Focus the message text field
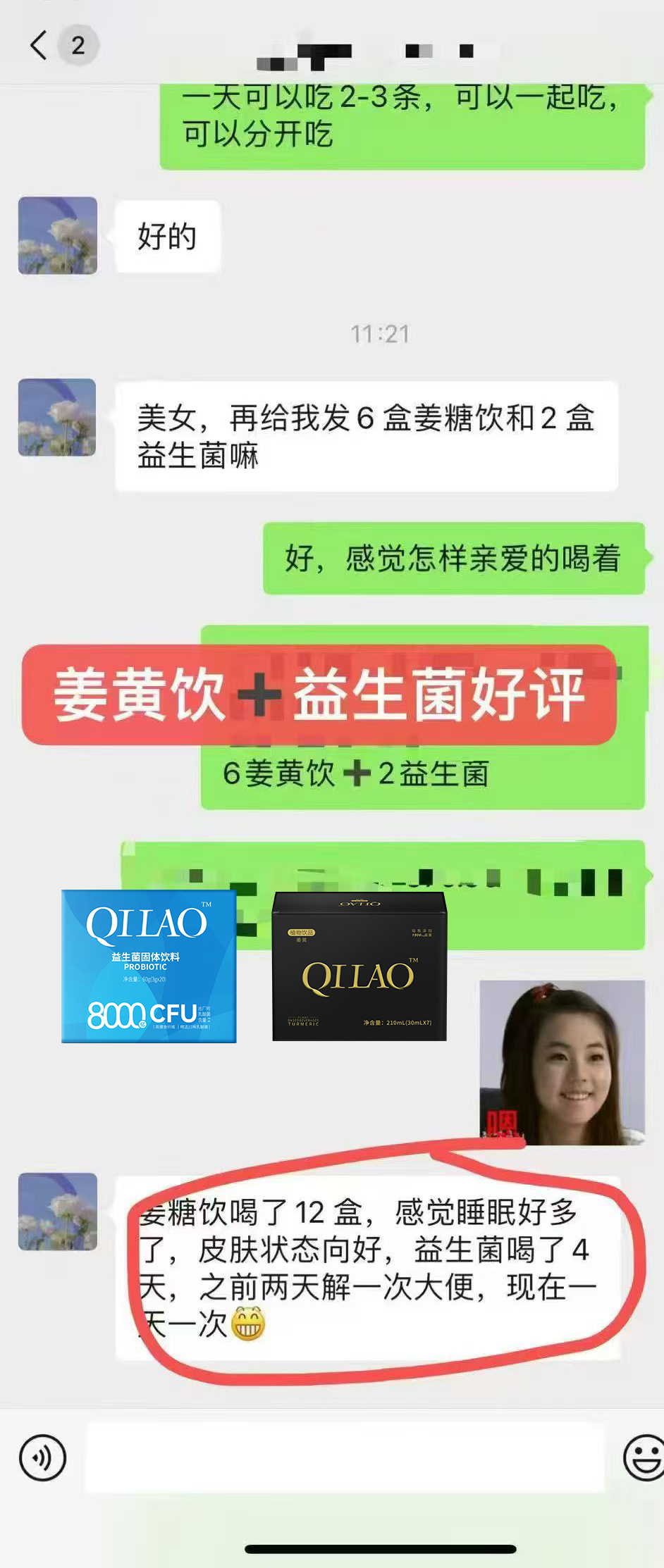The image size is (664, 1568). [345, 1457]
